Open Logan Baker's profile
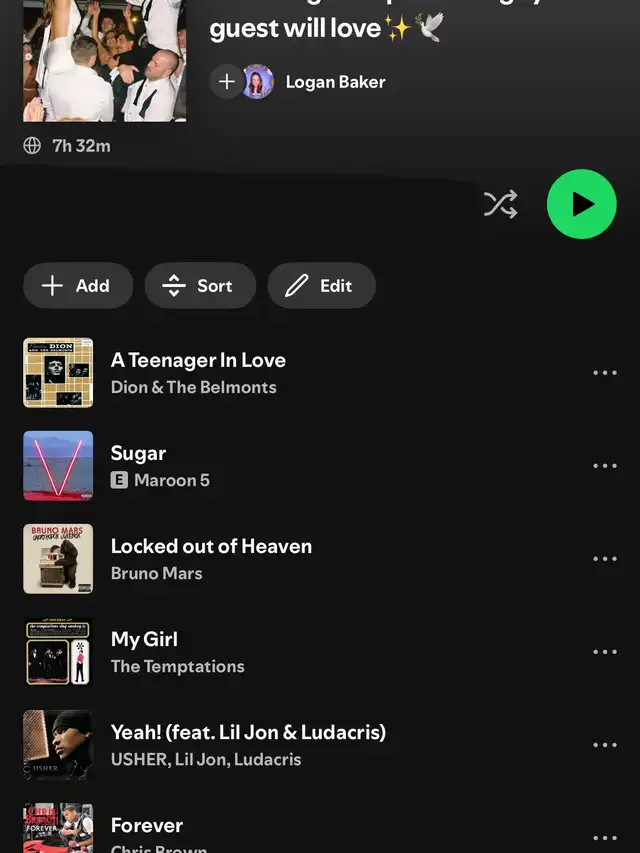640x853 pixels. coord(334,82)
